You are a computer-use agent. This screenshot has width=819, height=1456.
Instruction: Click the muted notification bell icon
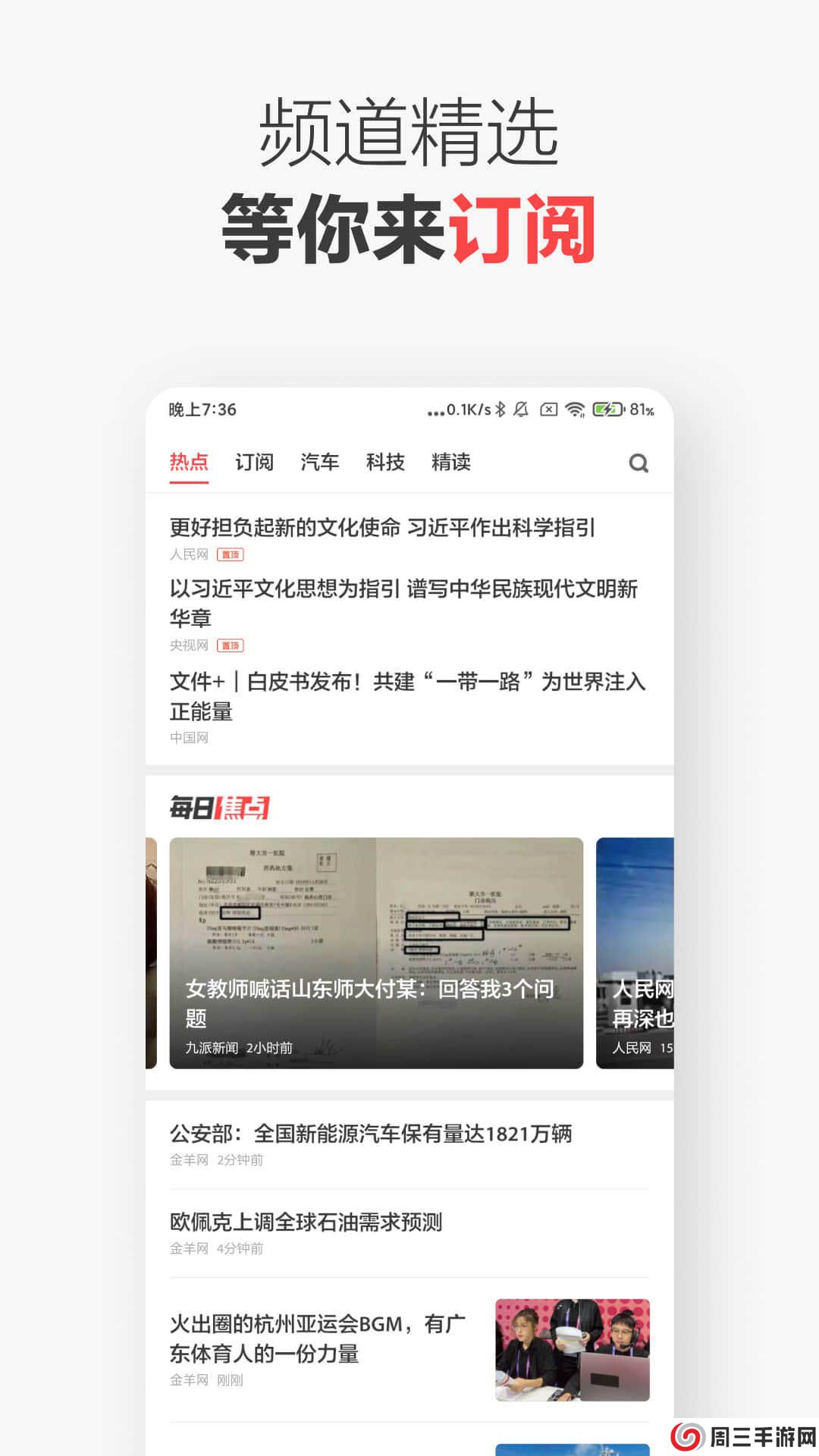tap(521, 410)
